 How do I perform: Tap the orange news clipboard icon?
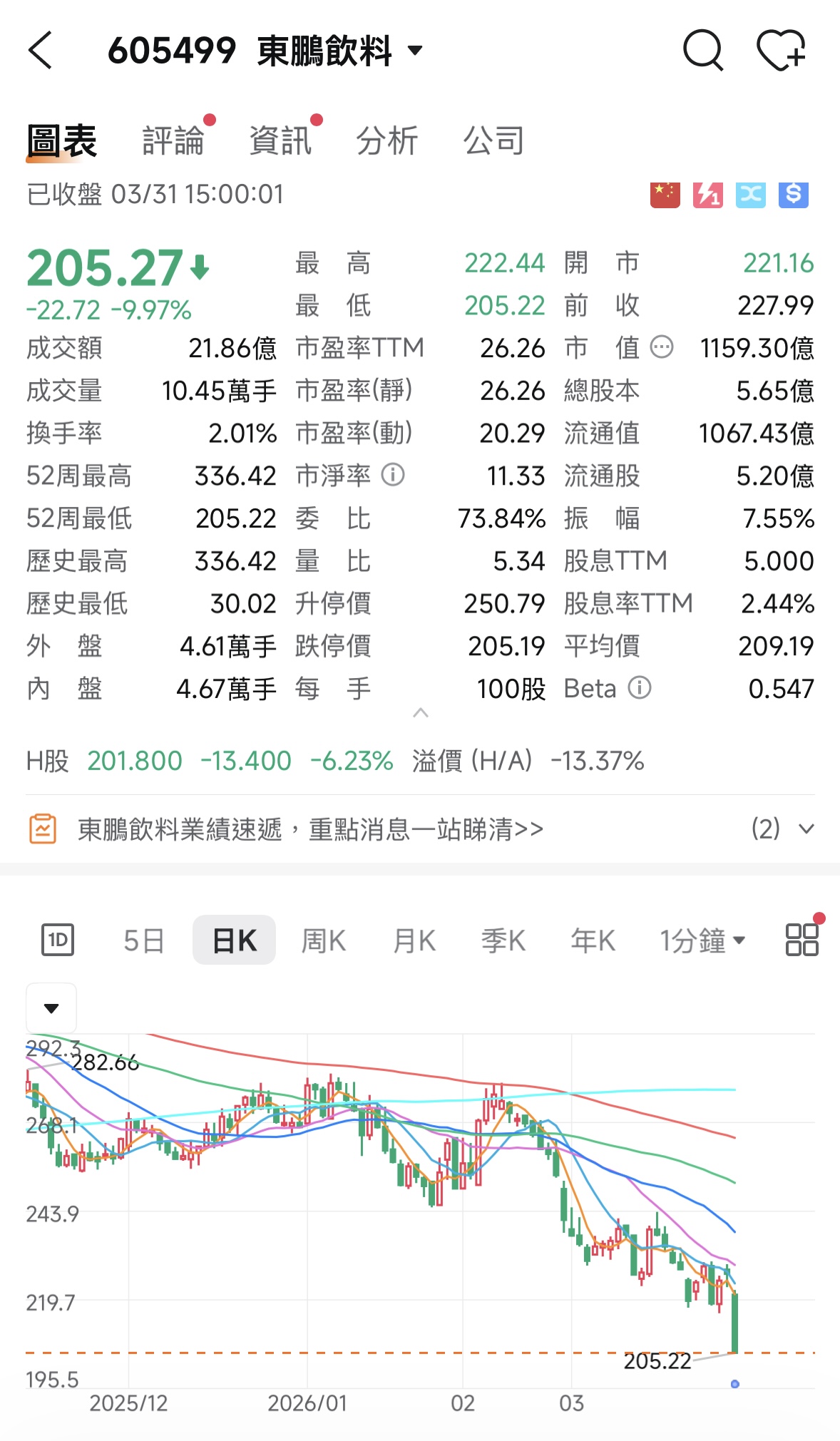(x=41, y=829)
